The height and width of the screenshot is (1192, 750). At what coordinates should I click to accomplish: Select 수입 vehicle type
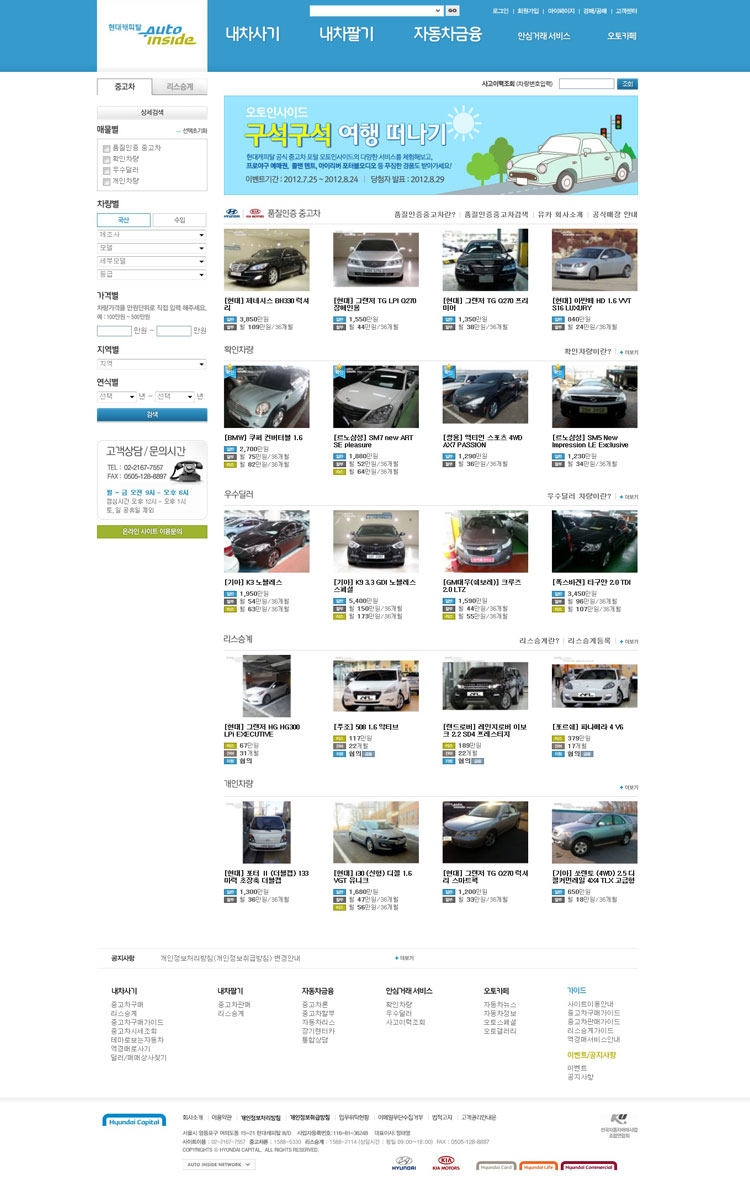[179, 220]
